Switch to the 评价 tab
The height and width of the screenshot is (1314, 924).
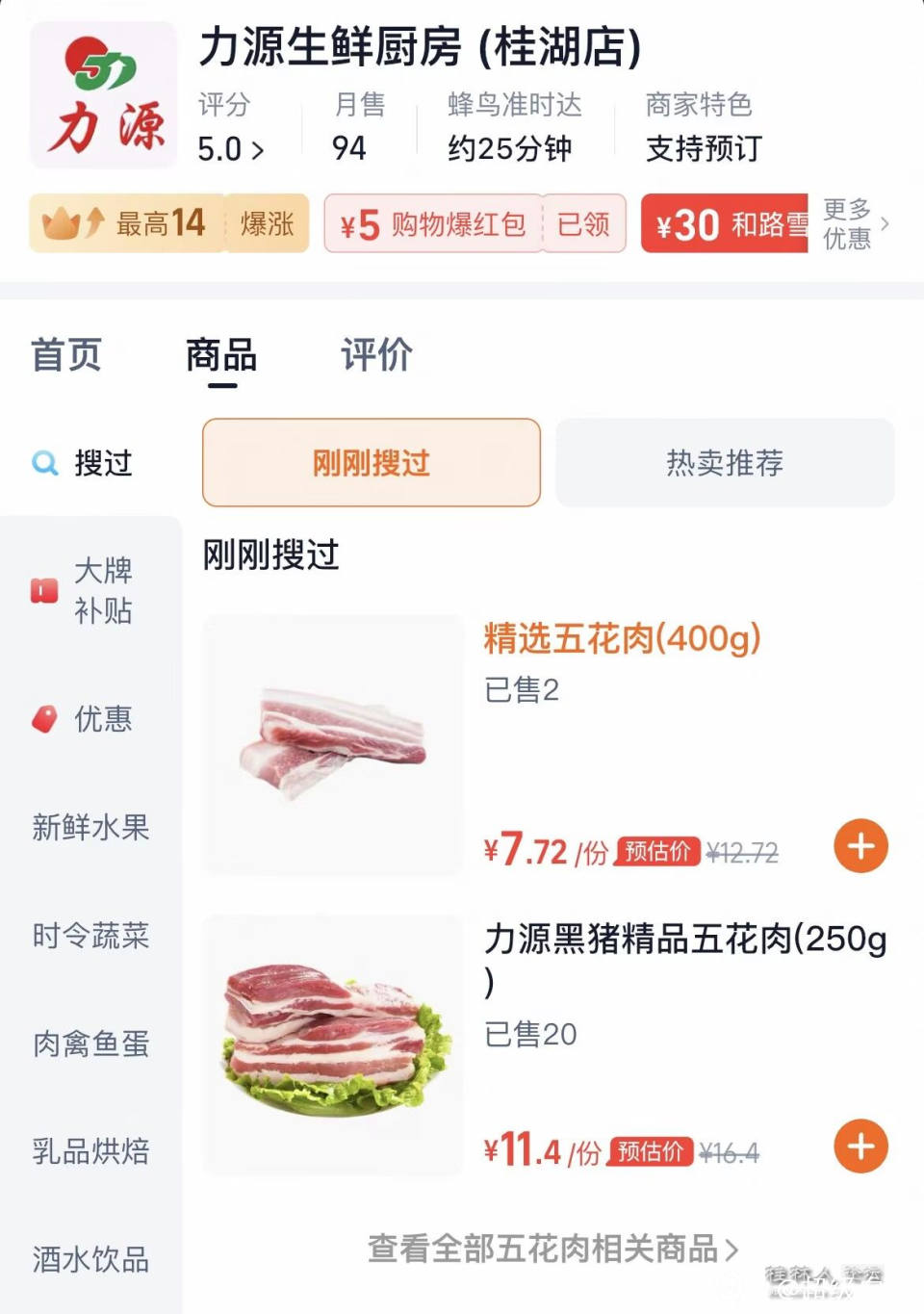[376, 355]
